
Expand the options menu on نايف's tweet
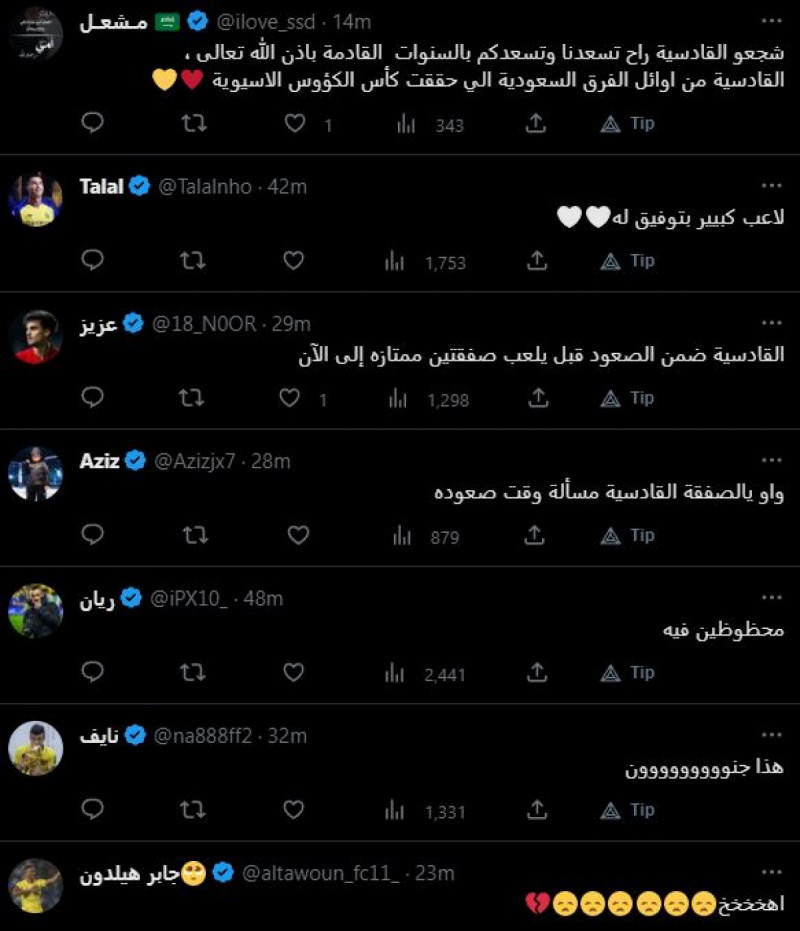pyautogui.click(x=771, y=733)
